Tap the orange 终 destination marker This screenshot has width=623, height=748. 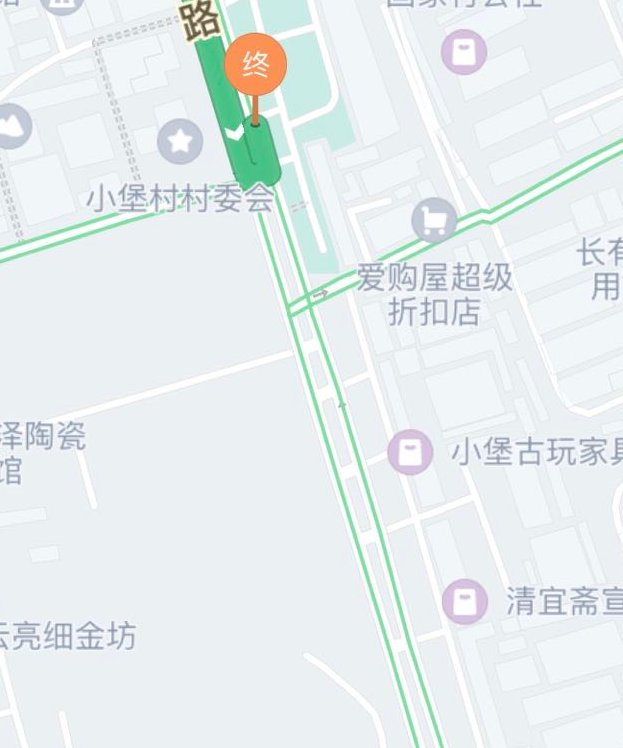pos(255,65)
